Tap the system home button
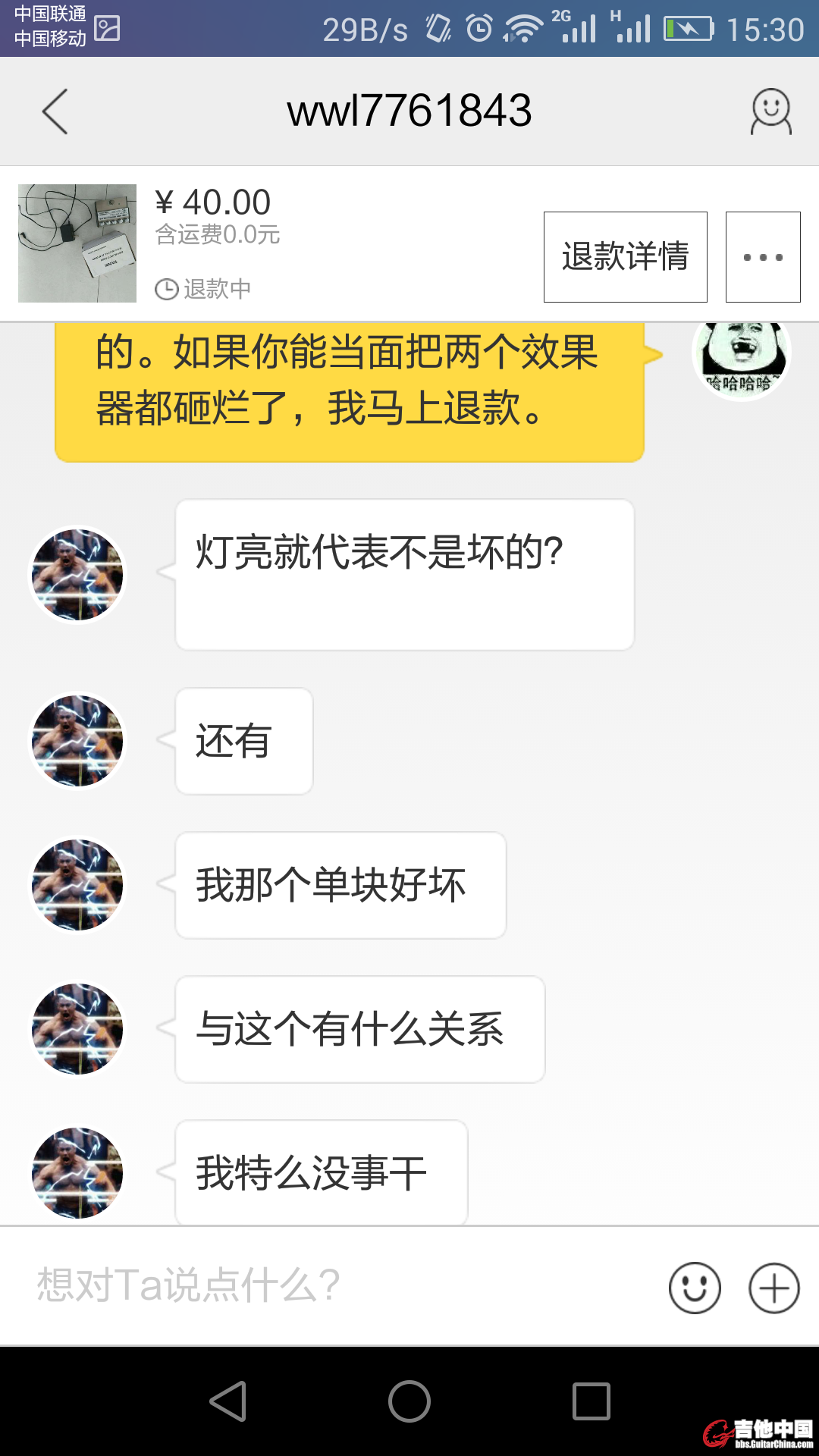Viewport: 819px width, 1456px height. point(409,1401)
